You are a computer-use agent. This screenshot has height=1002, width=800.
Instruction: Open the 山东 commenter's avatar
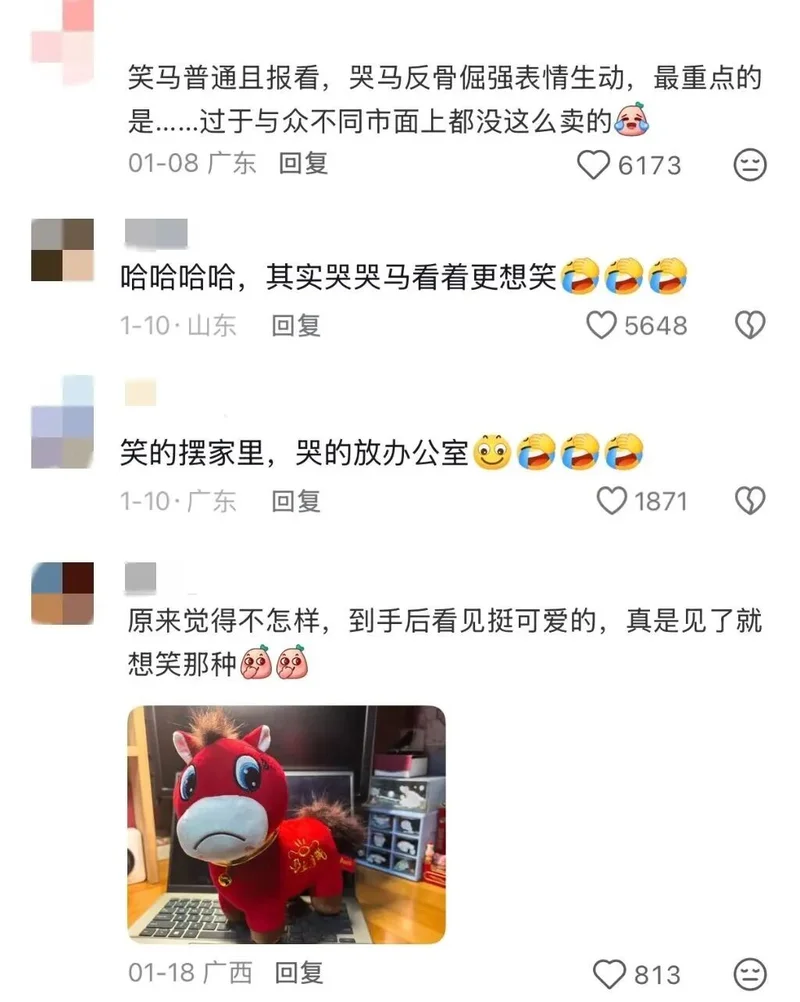[62, 250]
